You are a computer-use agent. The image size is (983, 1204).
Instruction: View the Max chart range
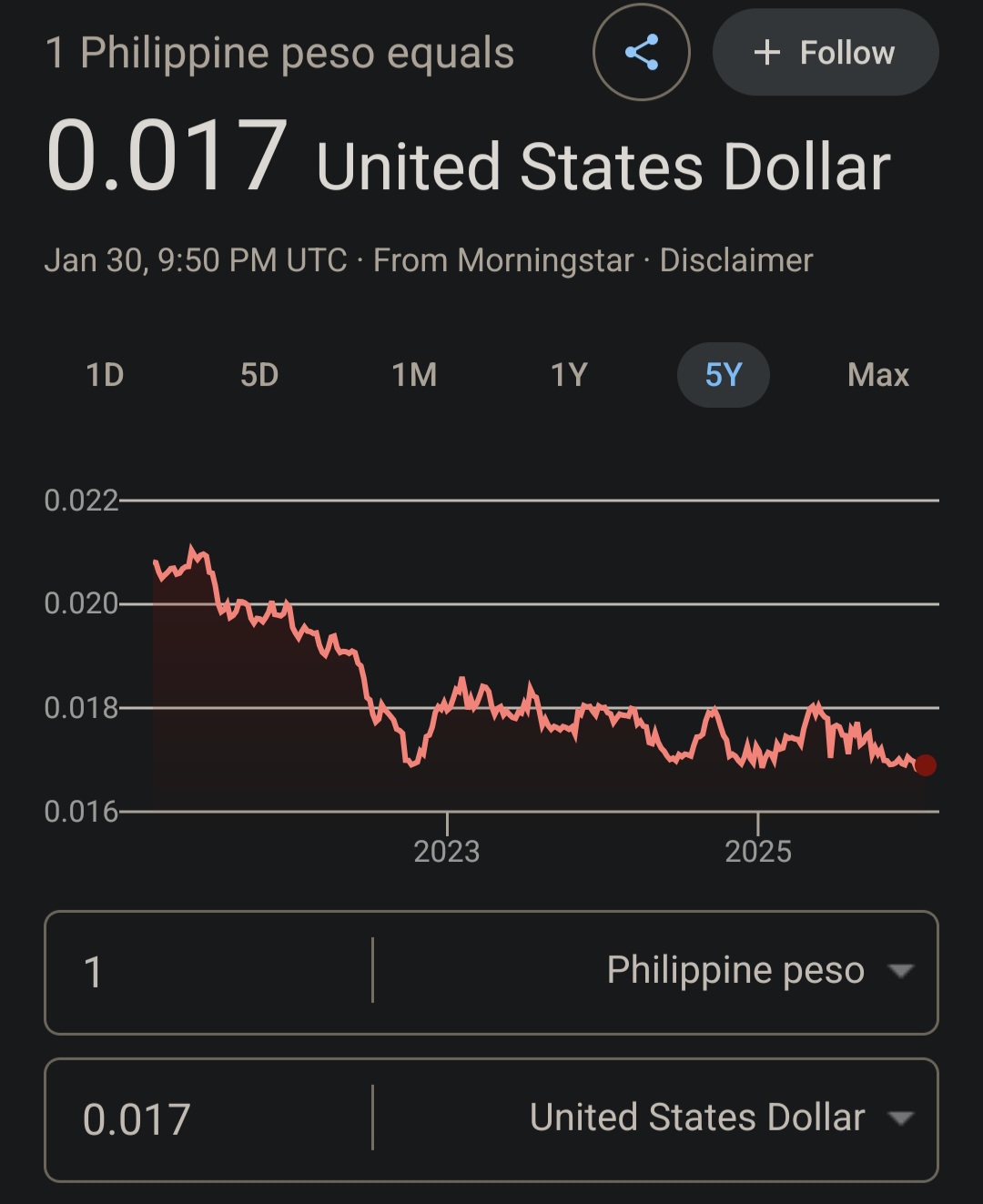click(877, 375)
